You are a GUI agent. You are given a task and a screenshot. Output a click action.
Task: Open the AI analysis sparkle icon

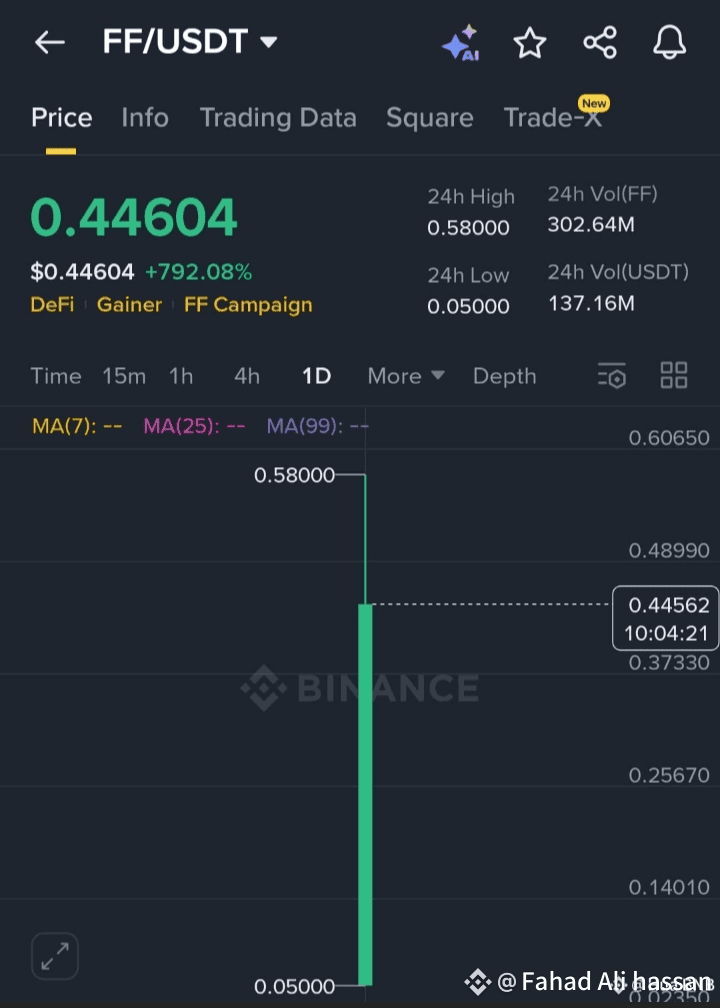tap(460, 43)
